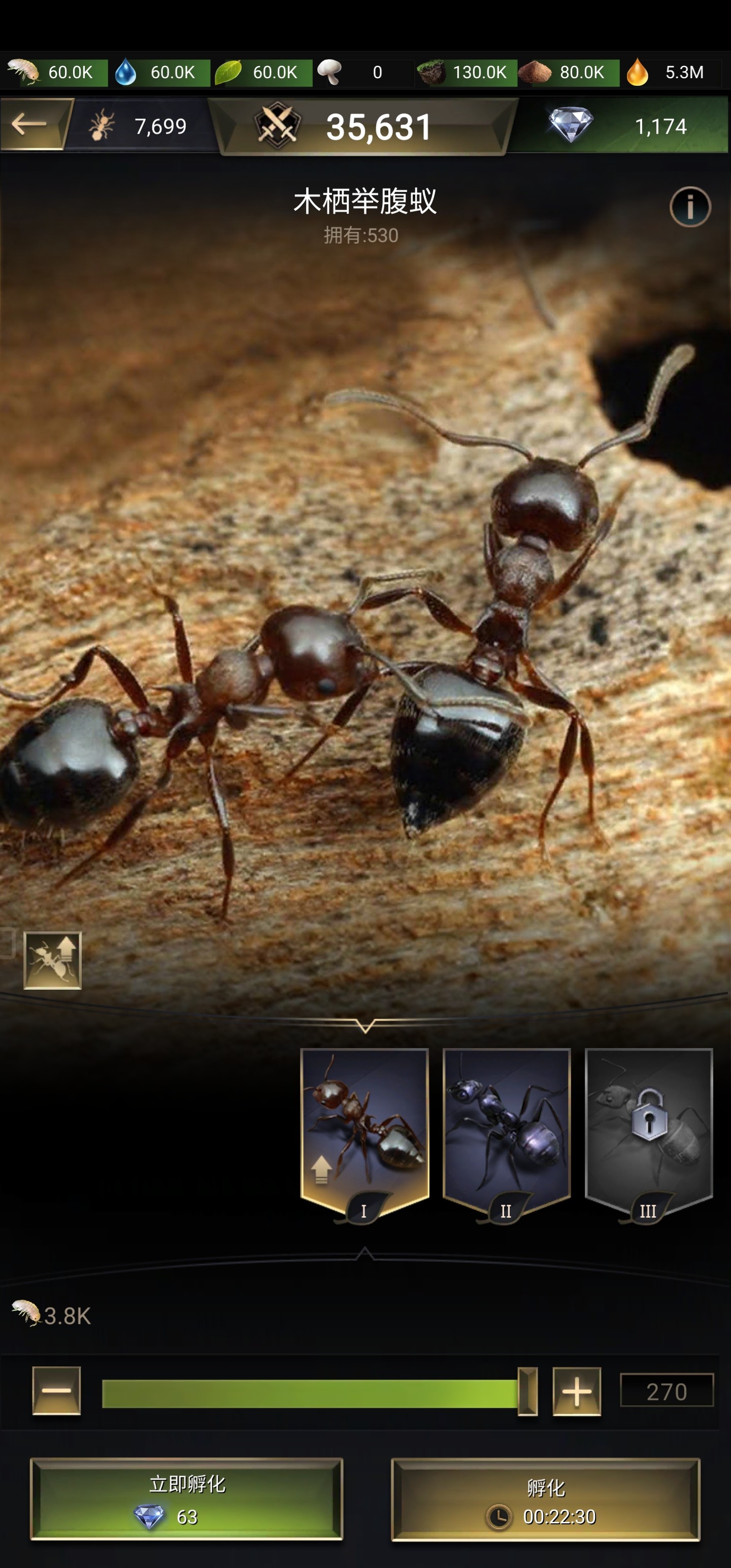This screenshot has height=1568, width=731.
Task: Open the ant upgrade icon
Action: click(52, 960)
